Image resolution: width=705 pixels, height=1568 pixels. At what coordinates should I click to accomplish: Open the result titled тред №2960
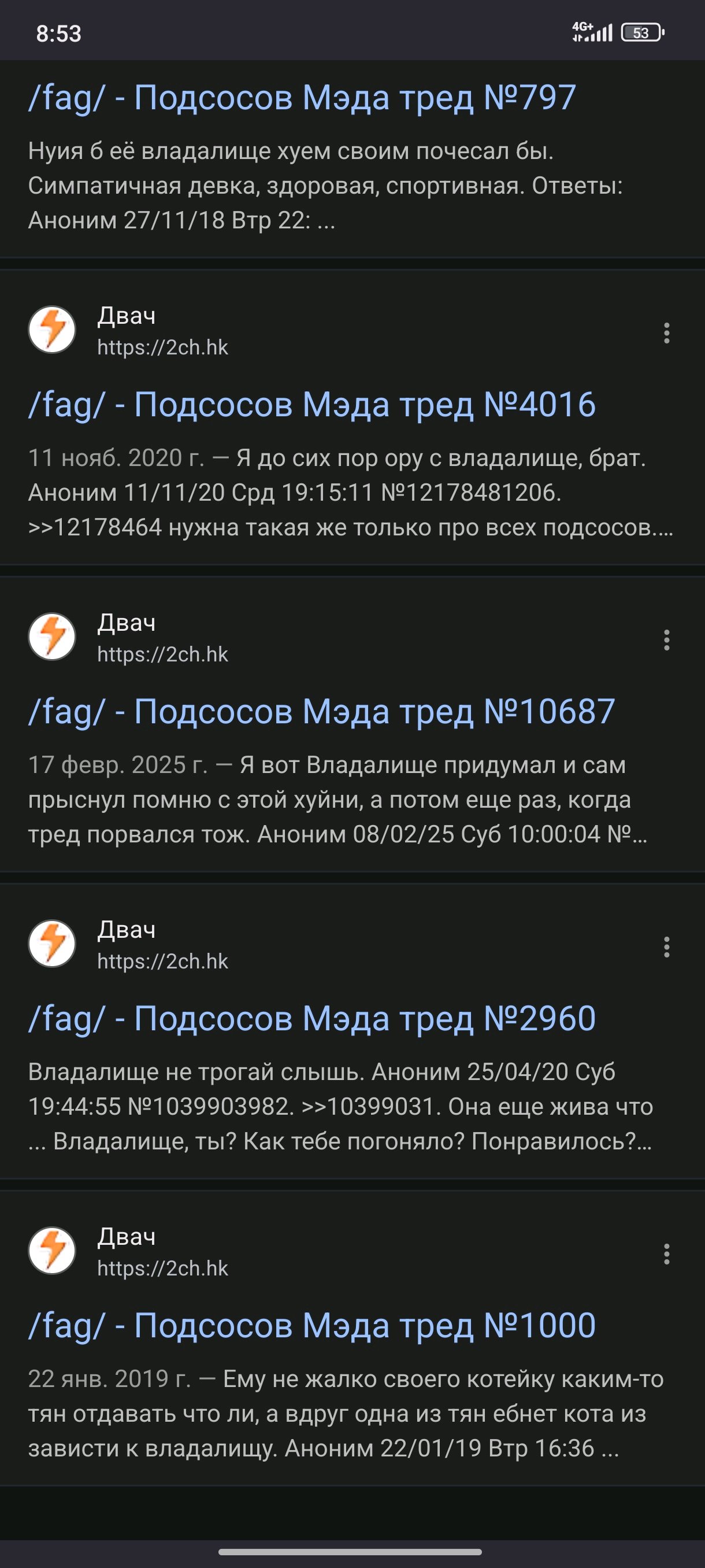coord(311,1018)
